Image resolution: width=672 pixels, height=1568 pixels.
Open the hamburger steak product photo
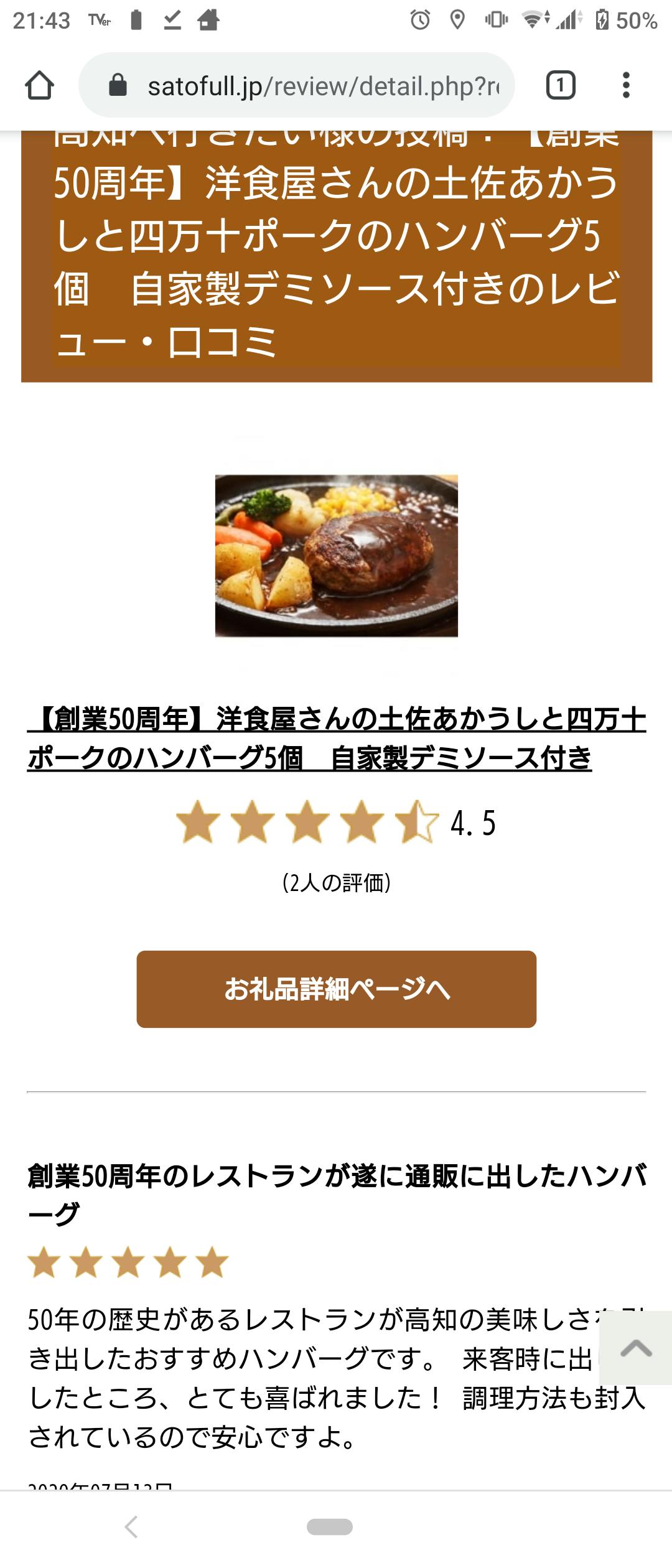click(x=337, y=556)
